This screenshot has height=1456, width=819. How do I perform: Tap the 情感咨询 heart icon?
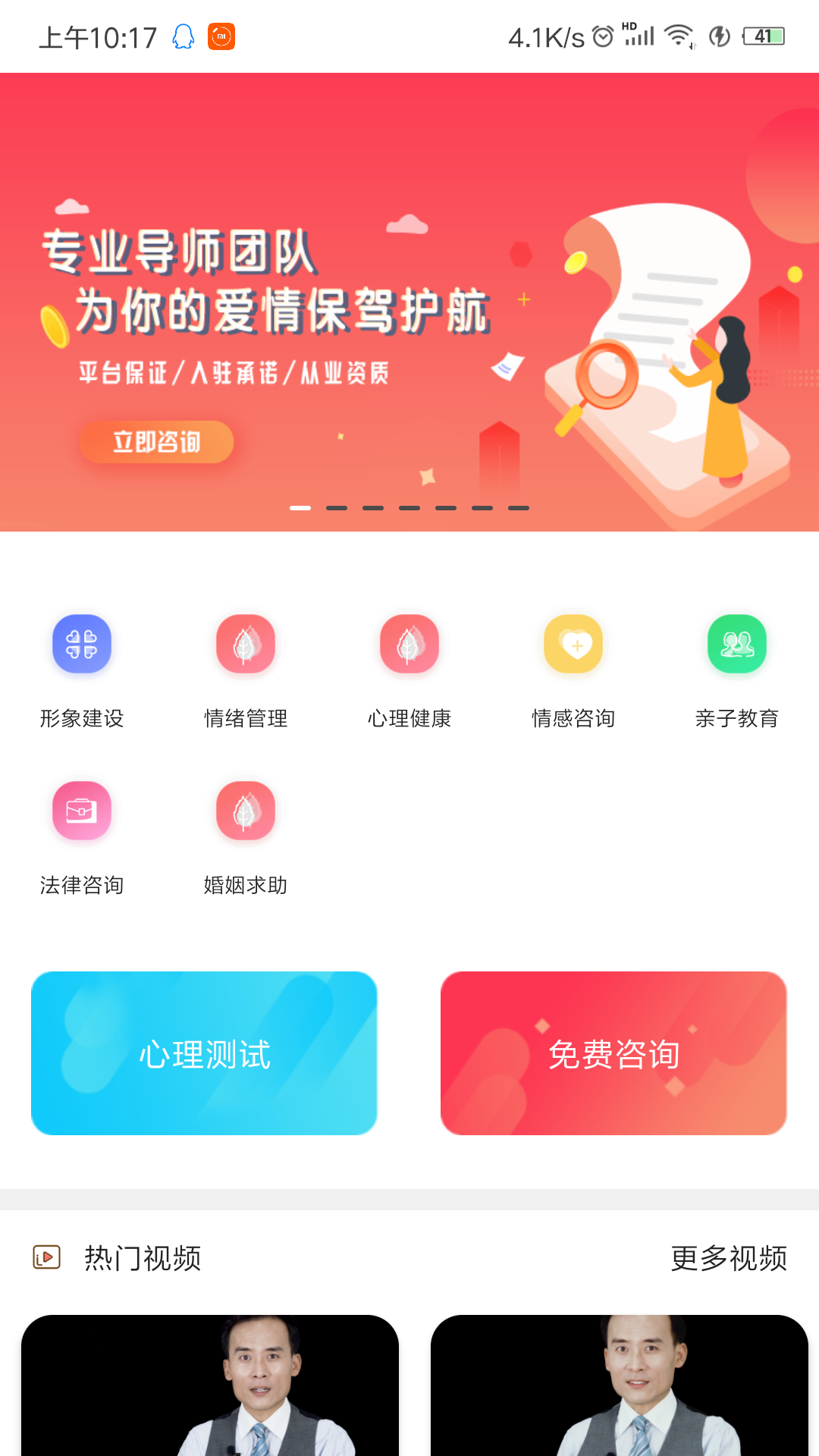[573, 645]
